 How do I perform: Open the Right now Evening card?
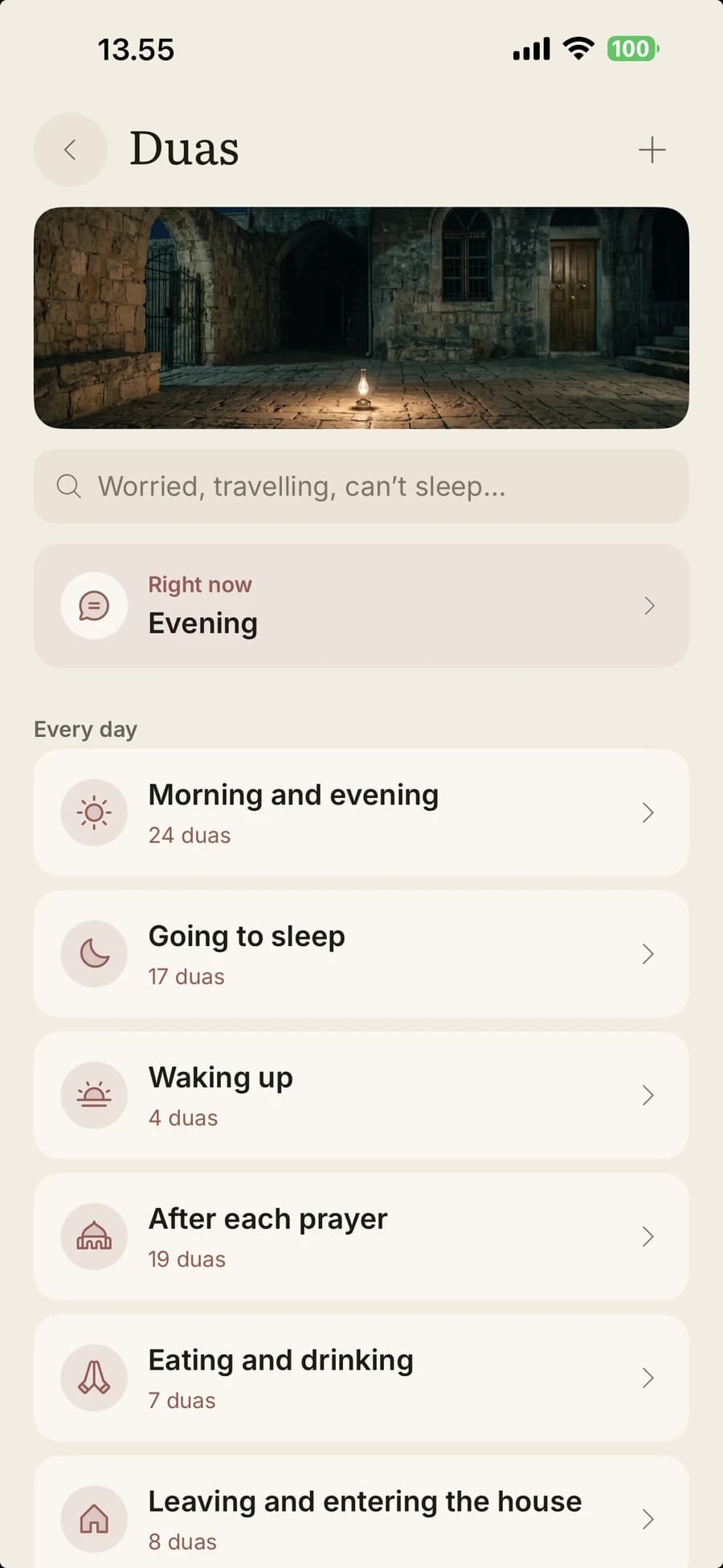tap(361, 605)
